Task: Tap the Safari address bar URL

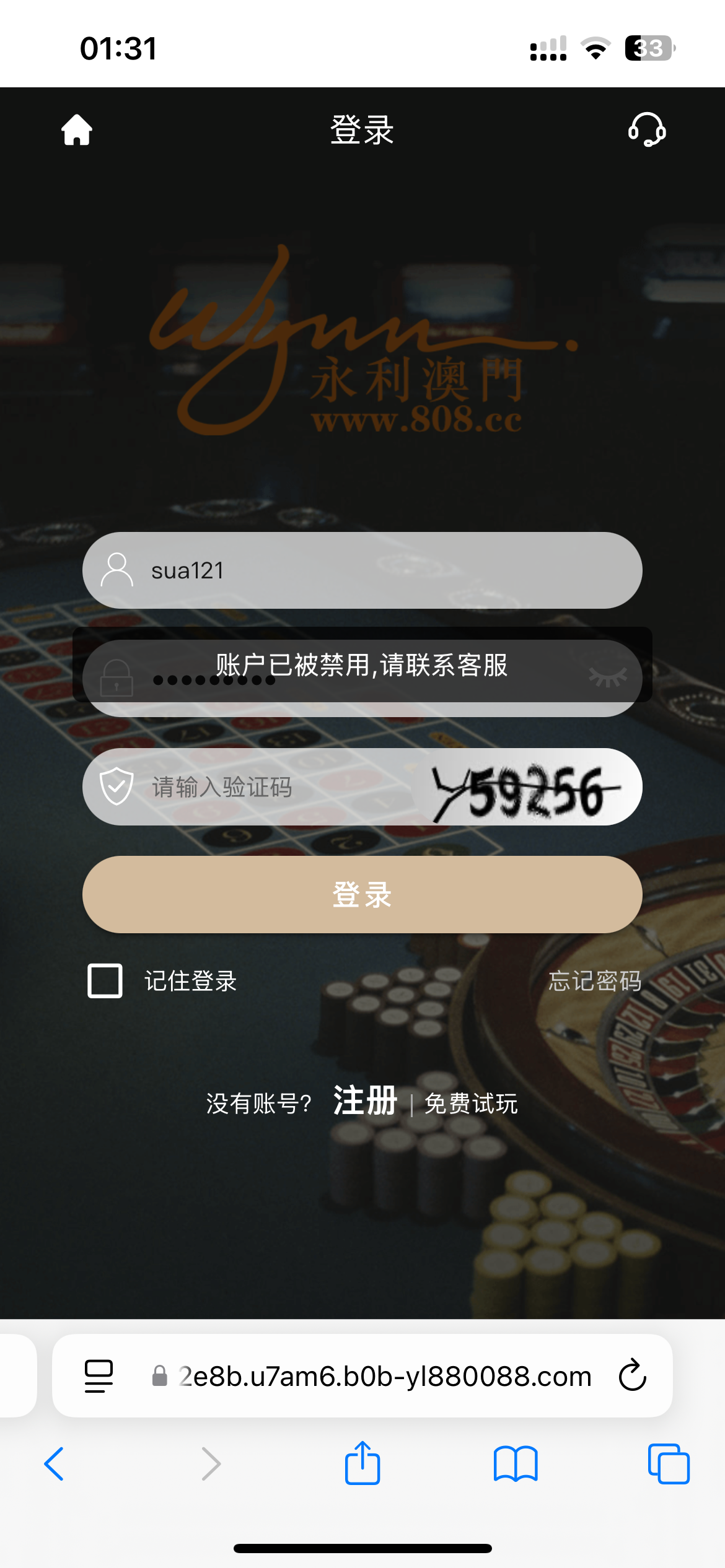Action: 384,1376
